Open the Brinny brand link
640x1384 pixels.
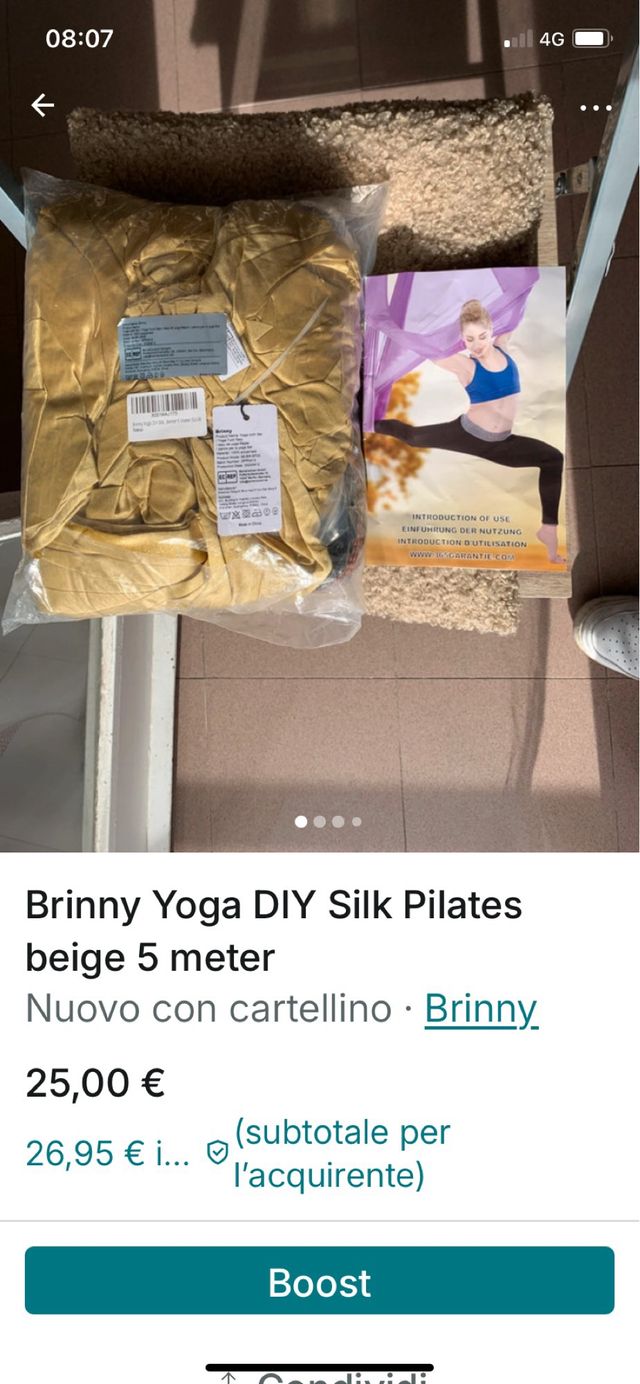(481, 1009)
